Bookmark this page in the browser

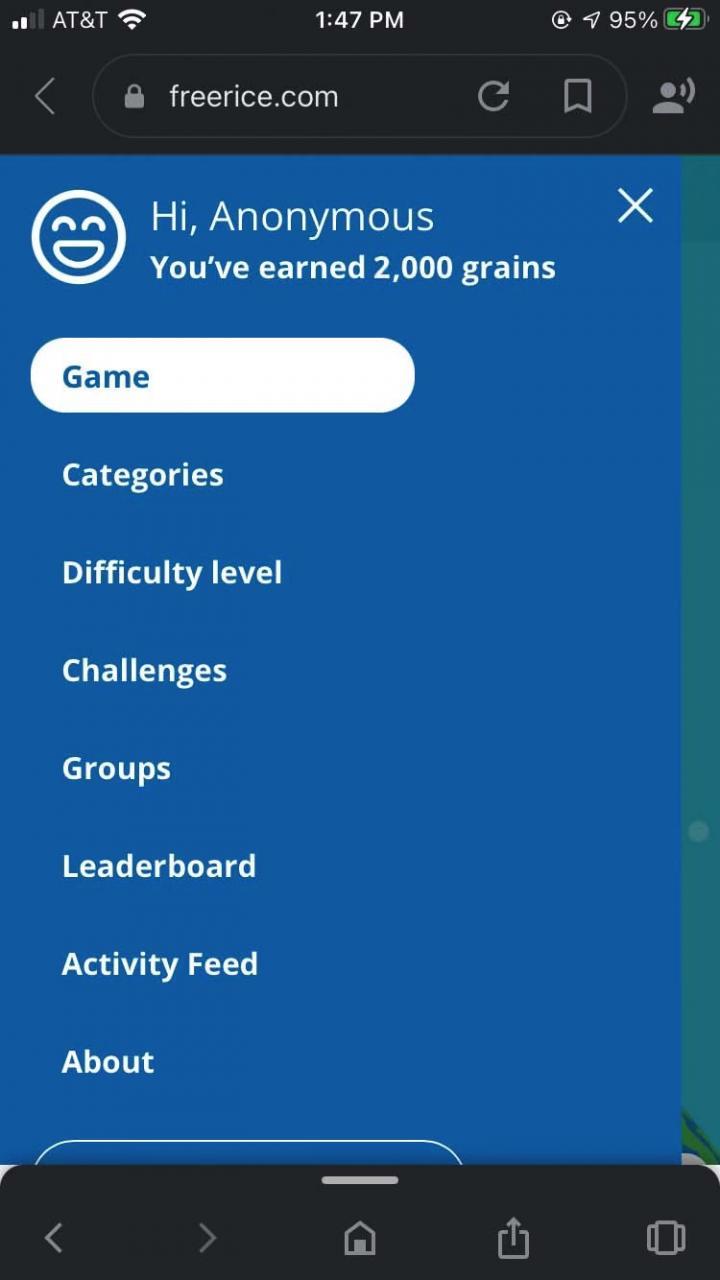point(577,97)
